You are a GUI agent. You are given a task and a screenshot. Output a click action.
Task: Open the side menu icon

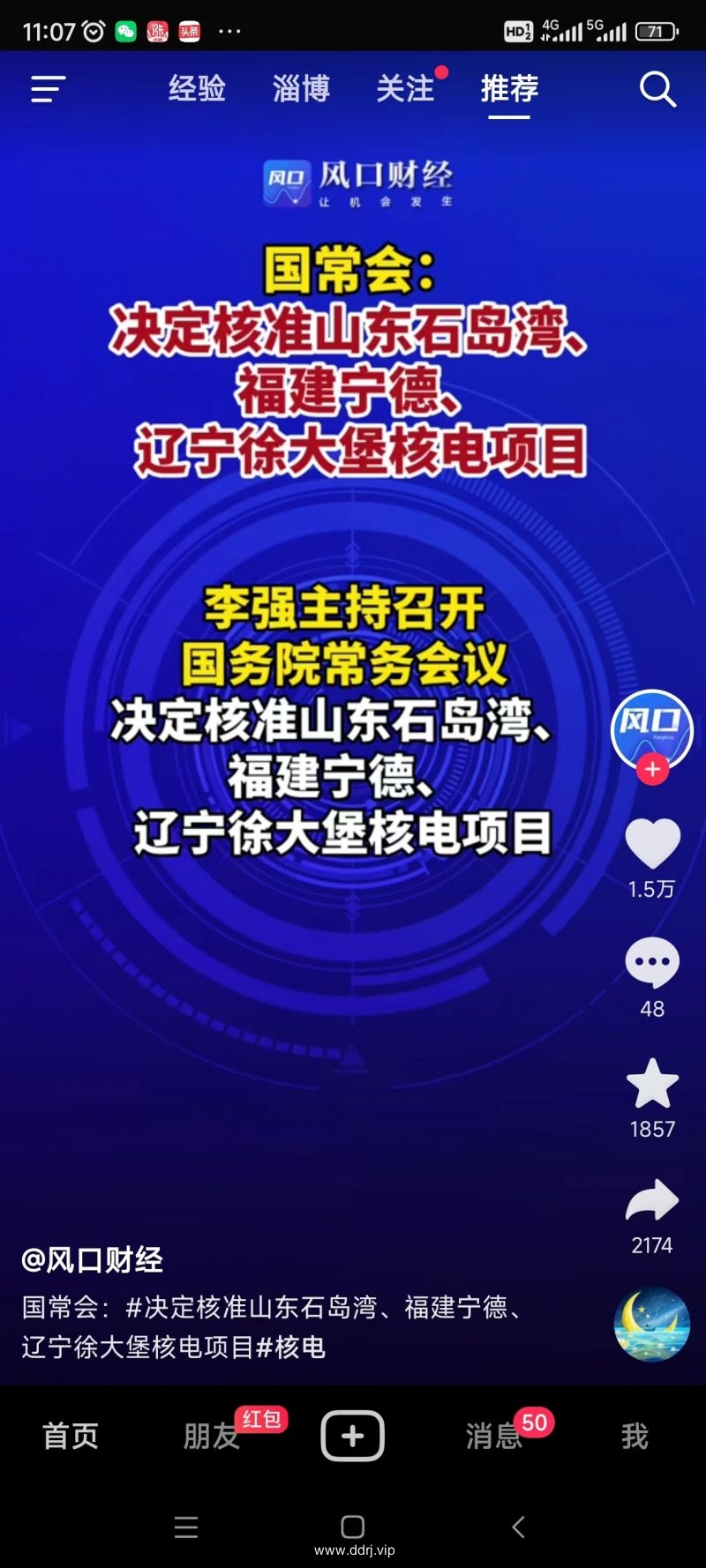click(x=48, y=89)
